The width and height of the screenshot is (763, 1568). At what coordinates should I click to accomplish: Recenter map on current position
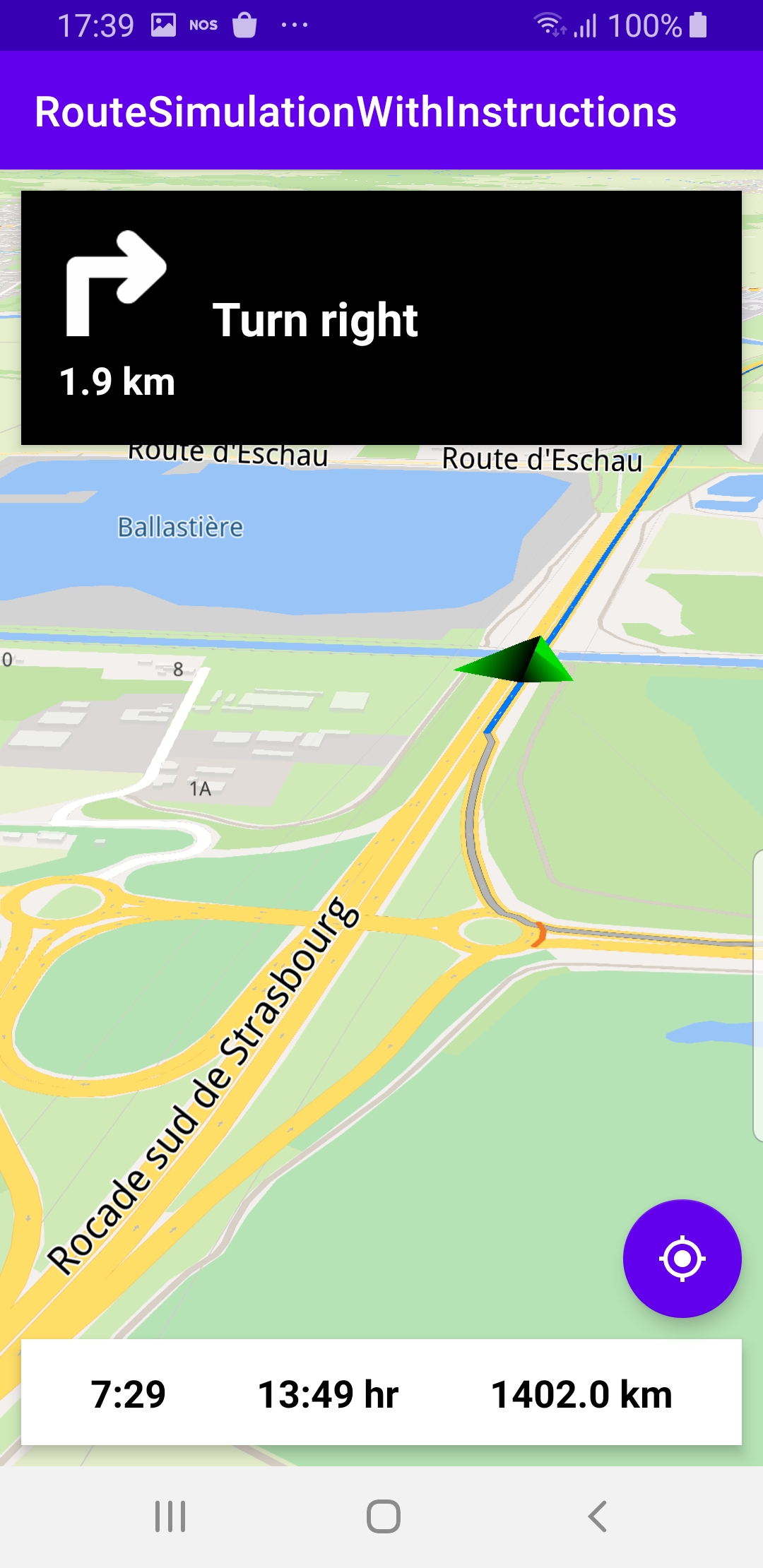coord(682,1258)
